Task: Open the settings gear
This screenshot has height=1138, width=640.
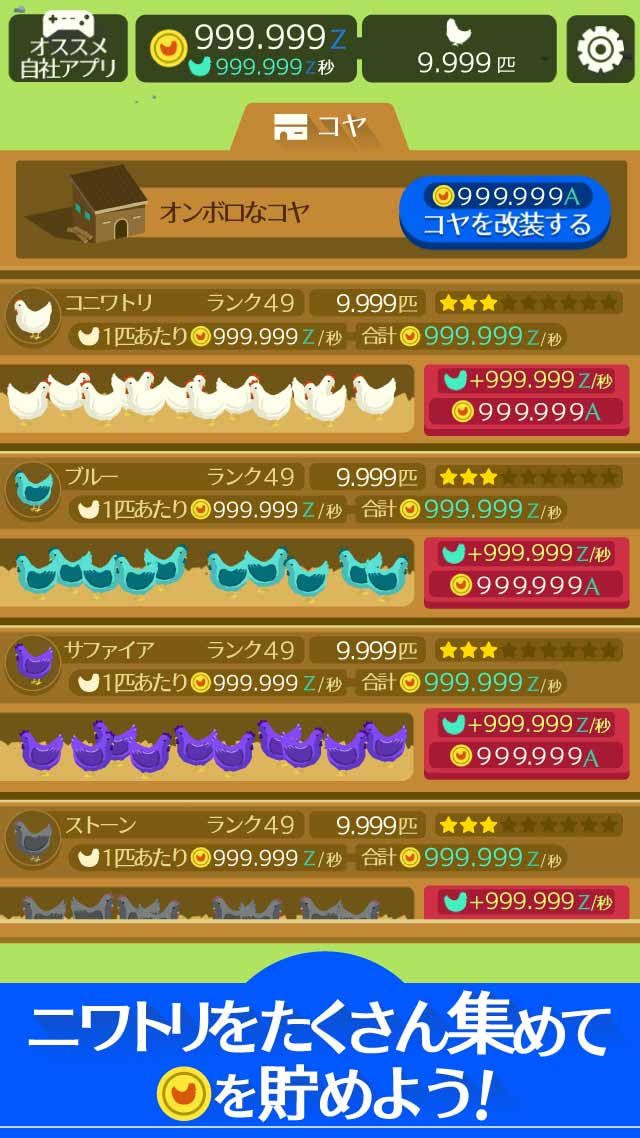Action: pyautogui.click(x=600, y=48)
